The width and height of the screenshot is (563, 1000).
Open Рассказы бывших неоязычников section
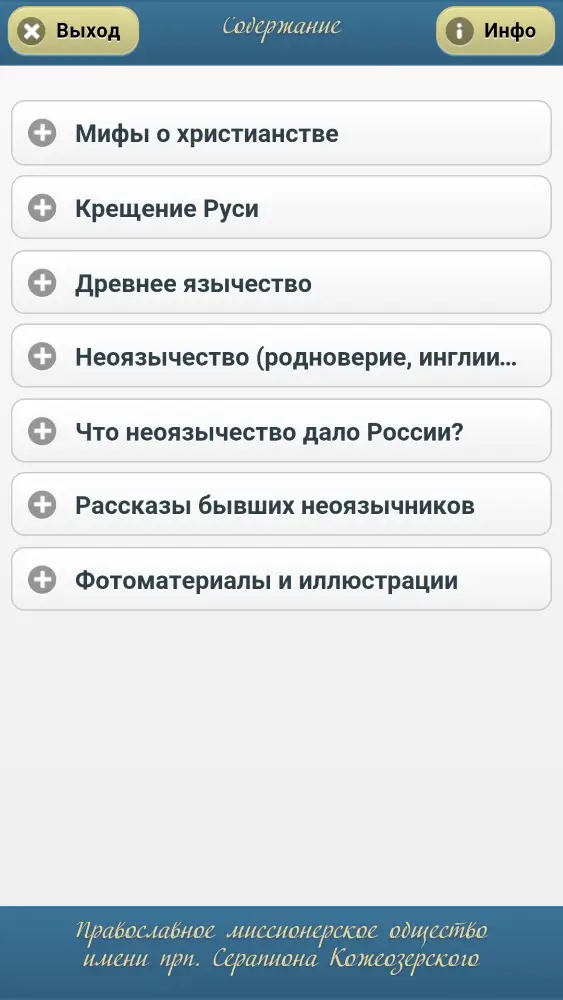point(281,505)
